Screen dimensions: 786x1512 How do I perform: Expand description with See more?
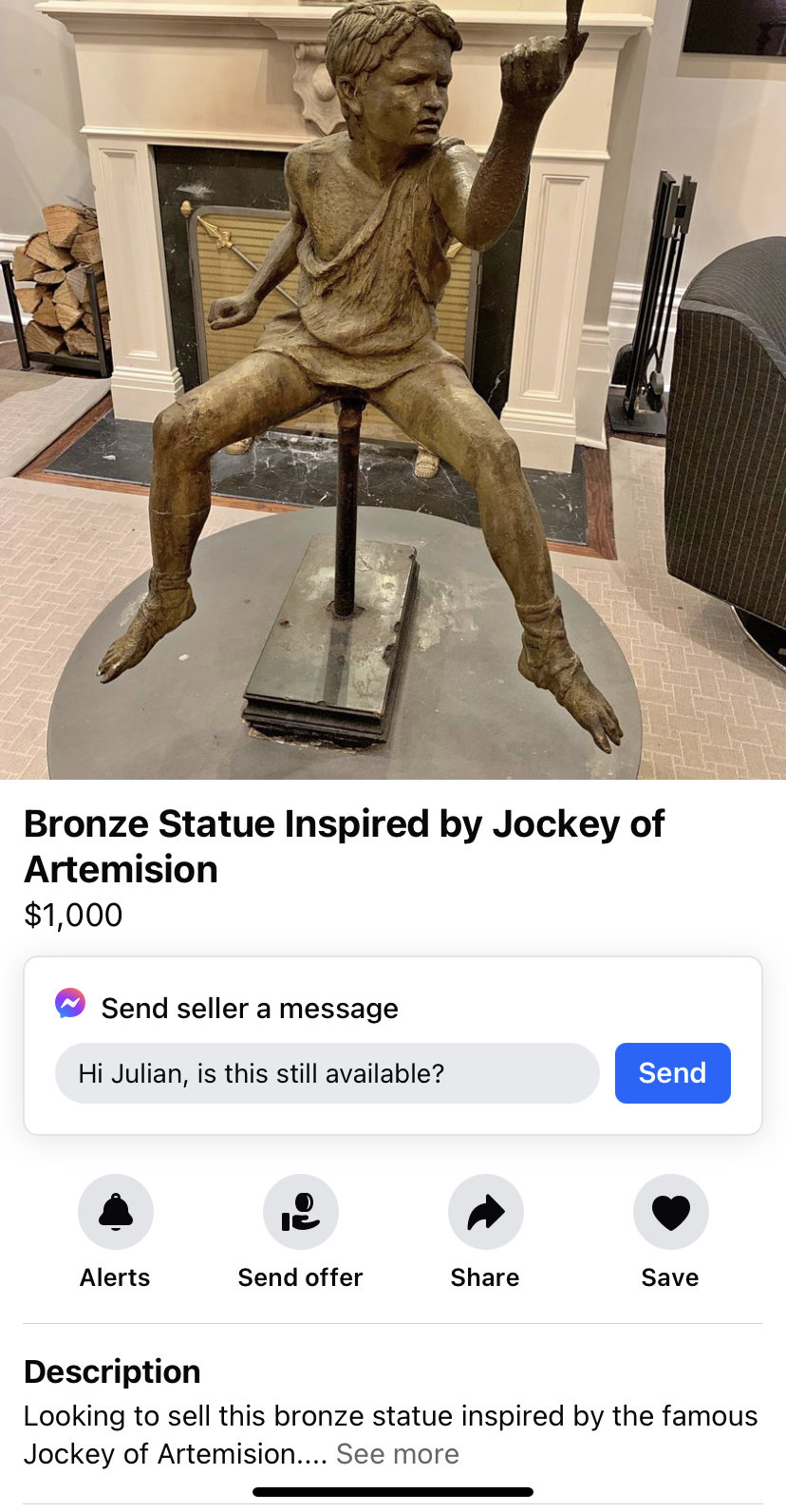pyautogui.click(x=397, y=1454)
